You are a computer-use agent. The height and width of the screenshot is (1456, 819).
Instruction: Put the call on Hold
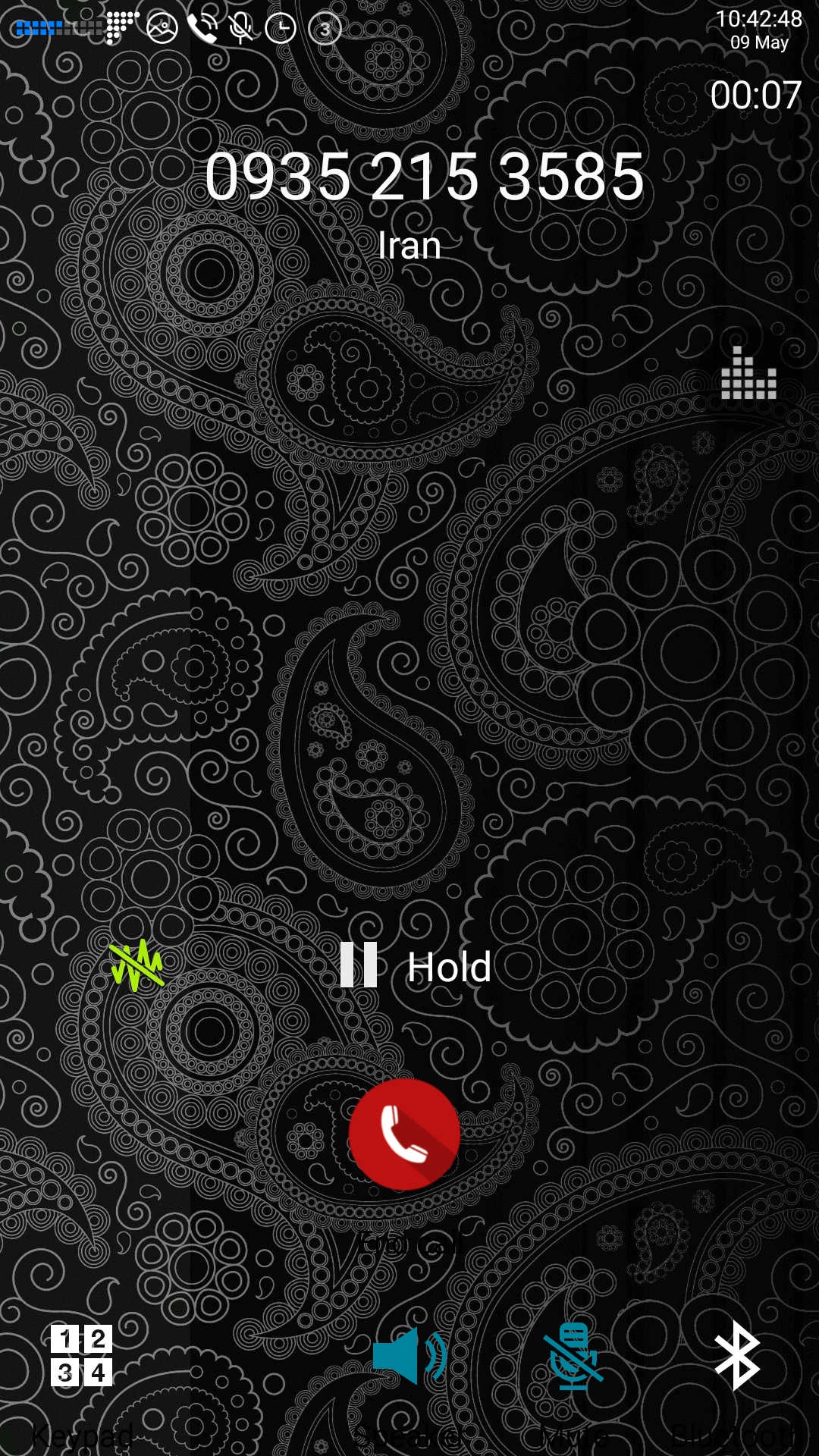tap(416, 965)
